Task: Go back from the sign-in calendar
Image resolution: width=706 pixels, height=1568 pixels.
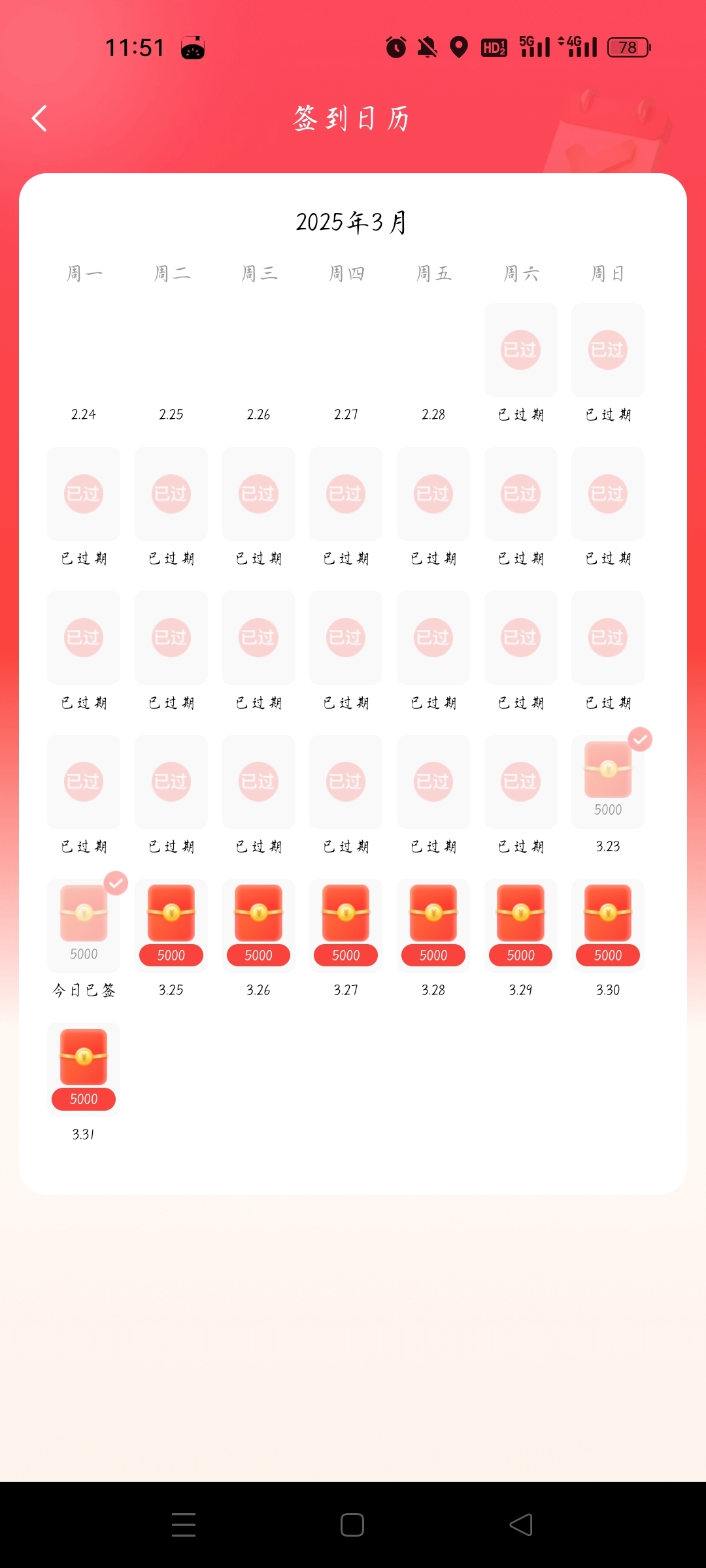Action: (39, 118)
